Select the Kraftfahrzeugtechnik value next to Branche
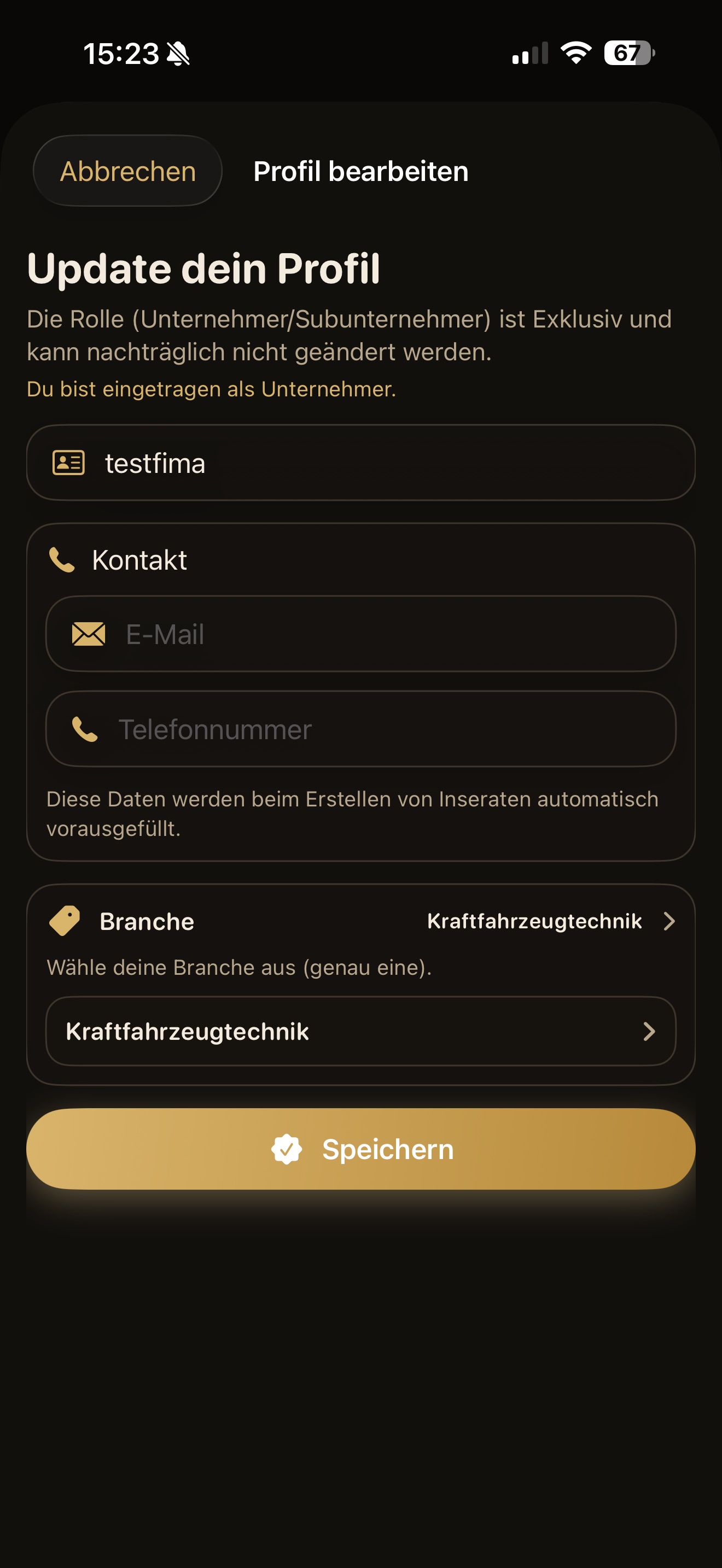This screenshot has width=722, height=1568. 534,921
